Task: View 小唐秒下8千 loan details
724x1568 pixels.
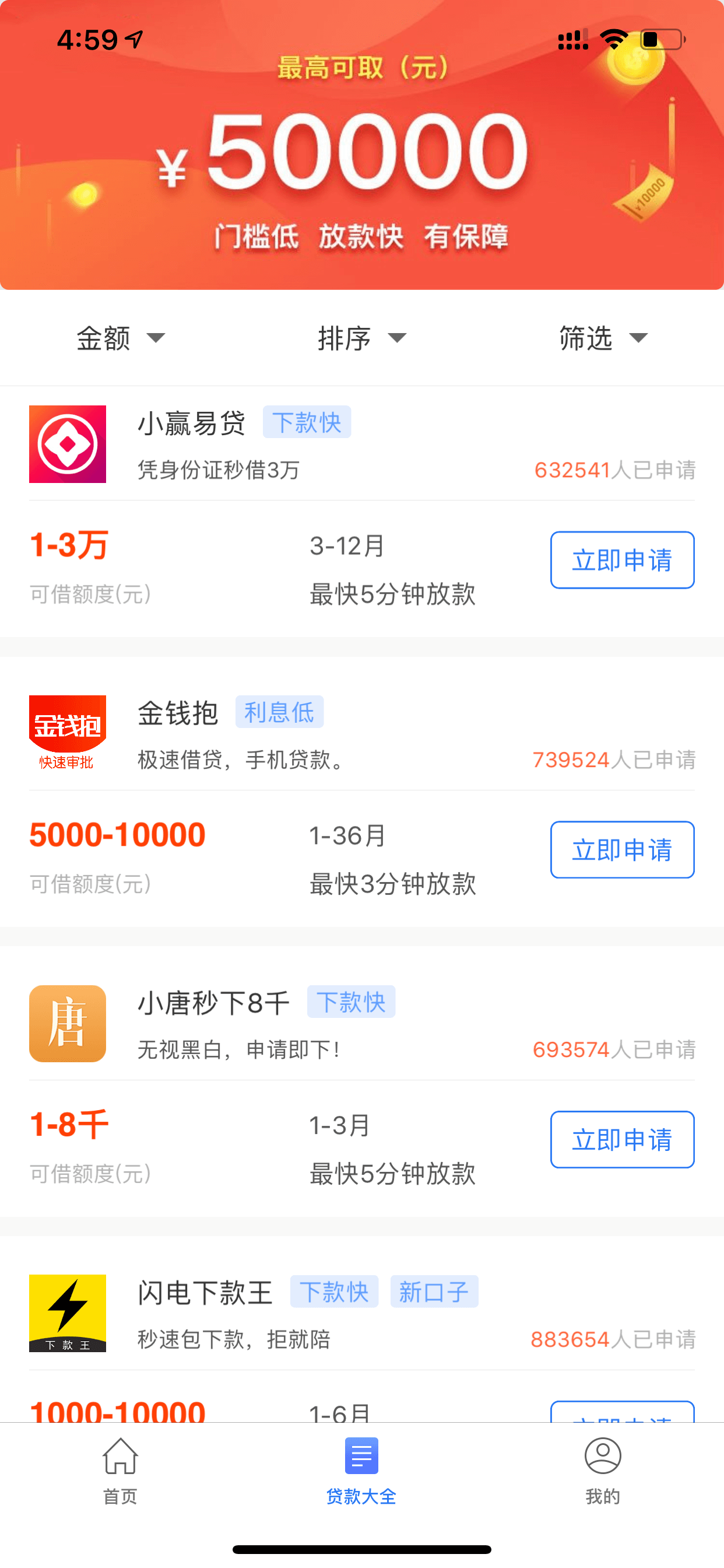Action: (362, 1091)
